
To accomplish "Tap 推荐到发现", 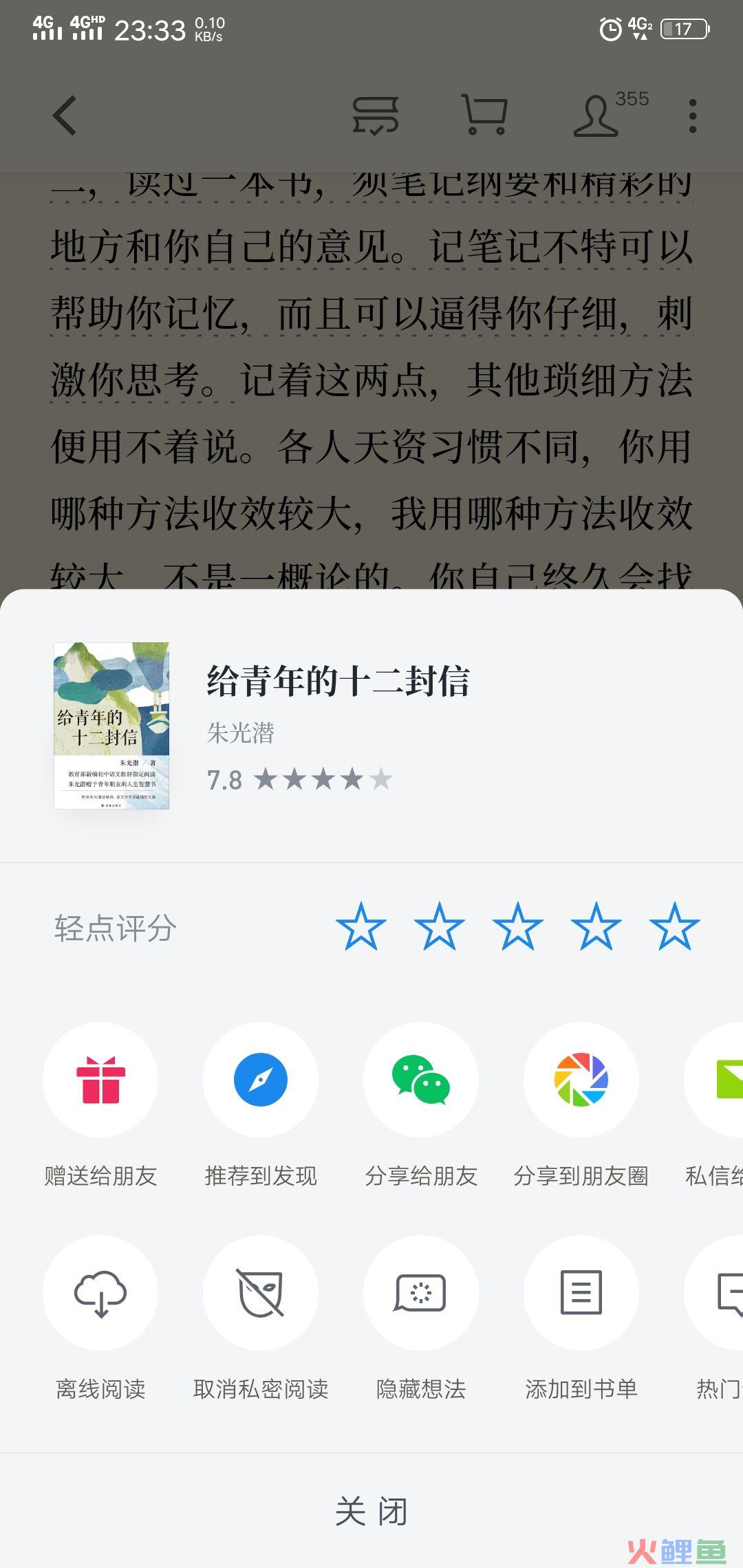I will [261, 1080].
